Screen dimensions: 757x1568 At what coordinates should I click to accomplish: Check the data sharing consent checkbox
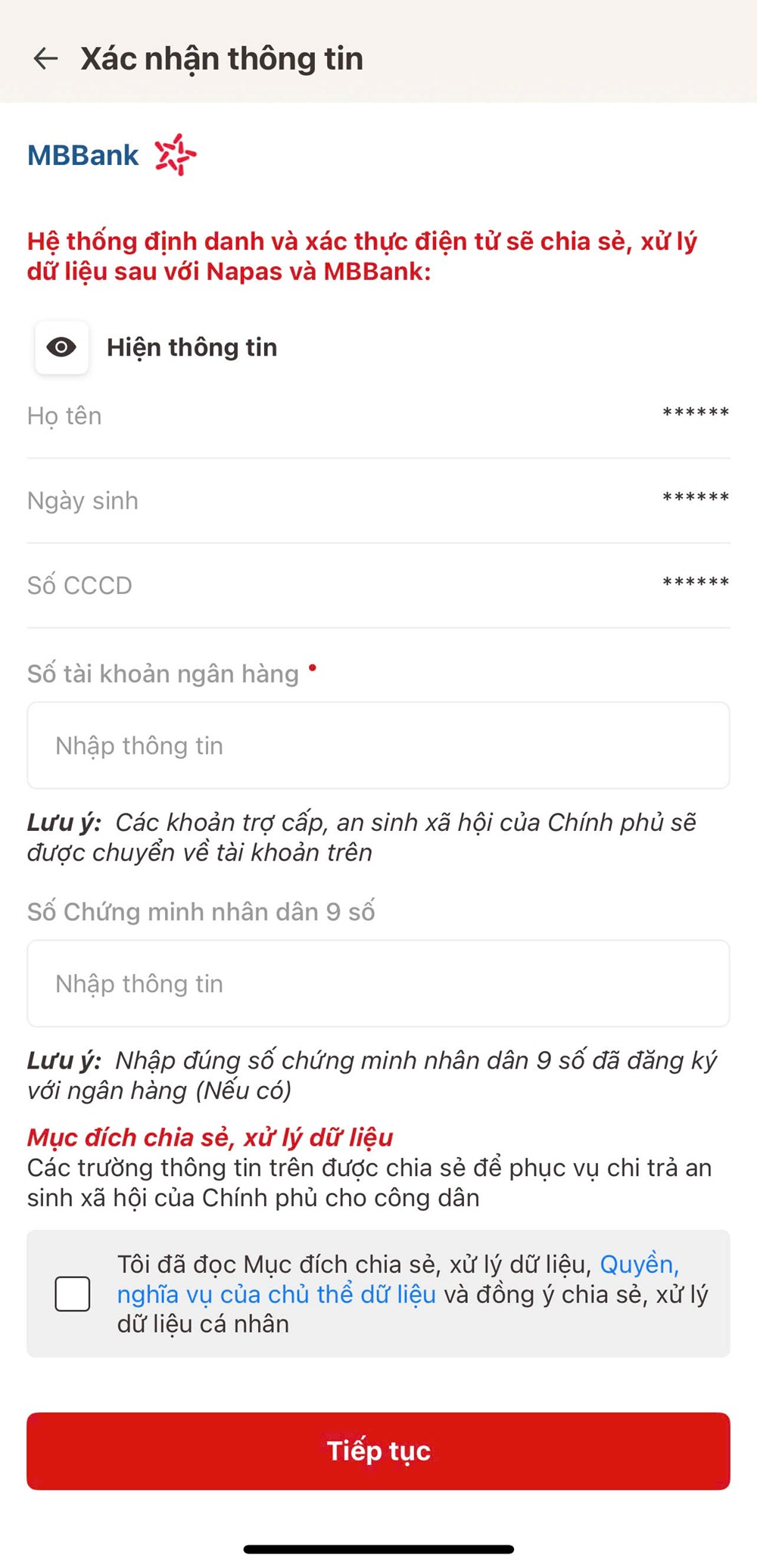(x=73, y=1294)
